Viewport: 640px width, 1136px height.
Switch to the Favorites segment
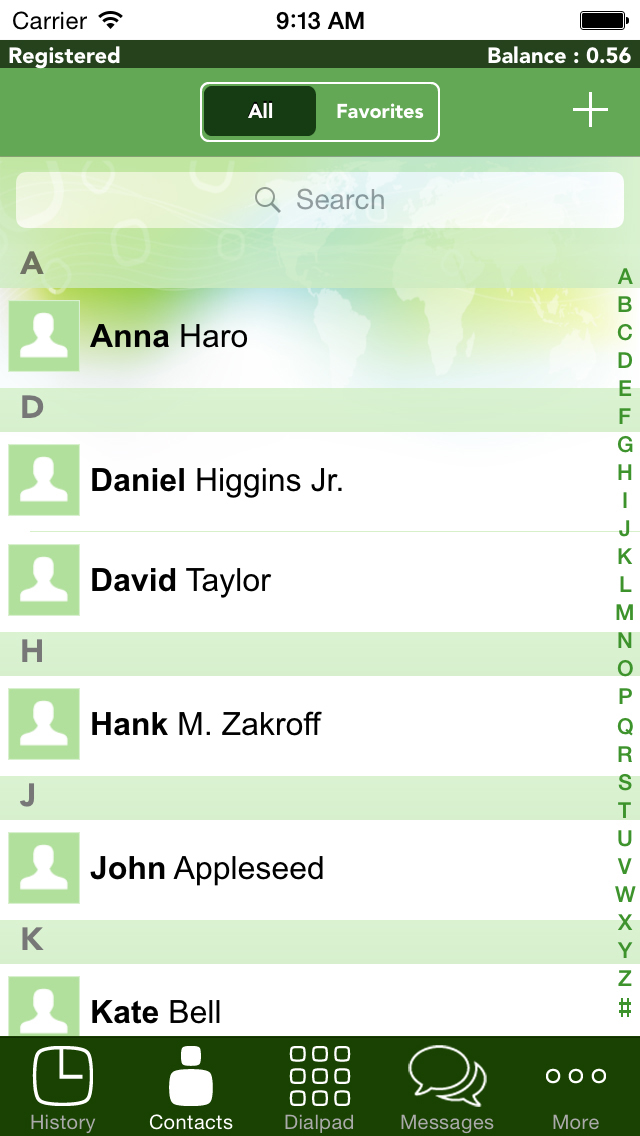coord(379,112)
